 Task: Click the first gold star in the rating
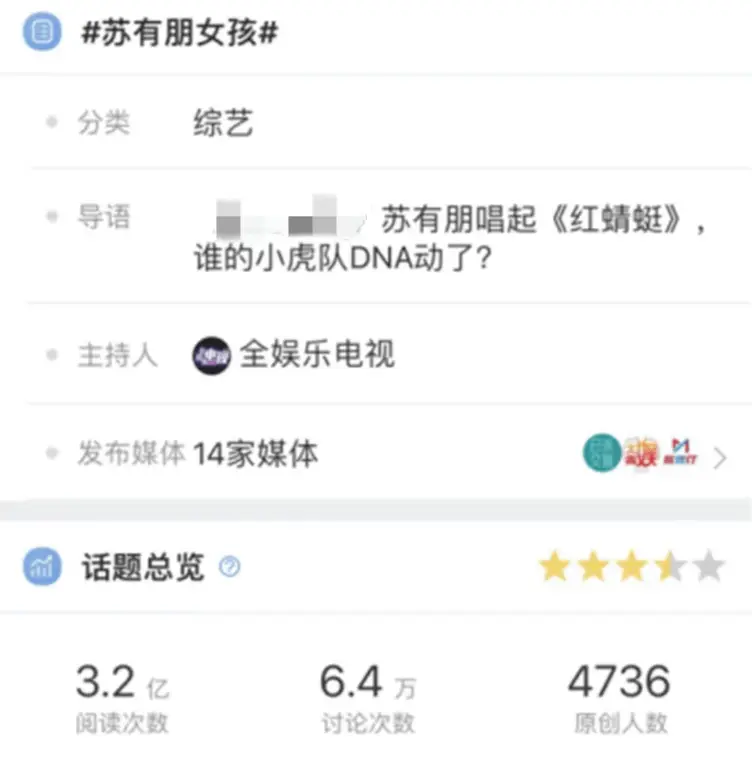pos(554,565)
